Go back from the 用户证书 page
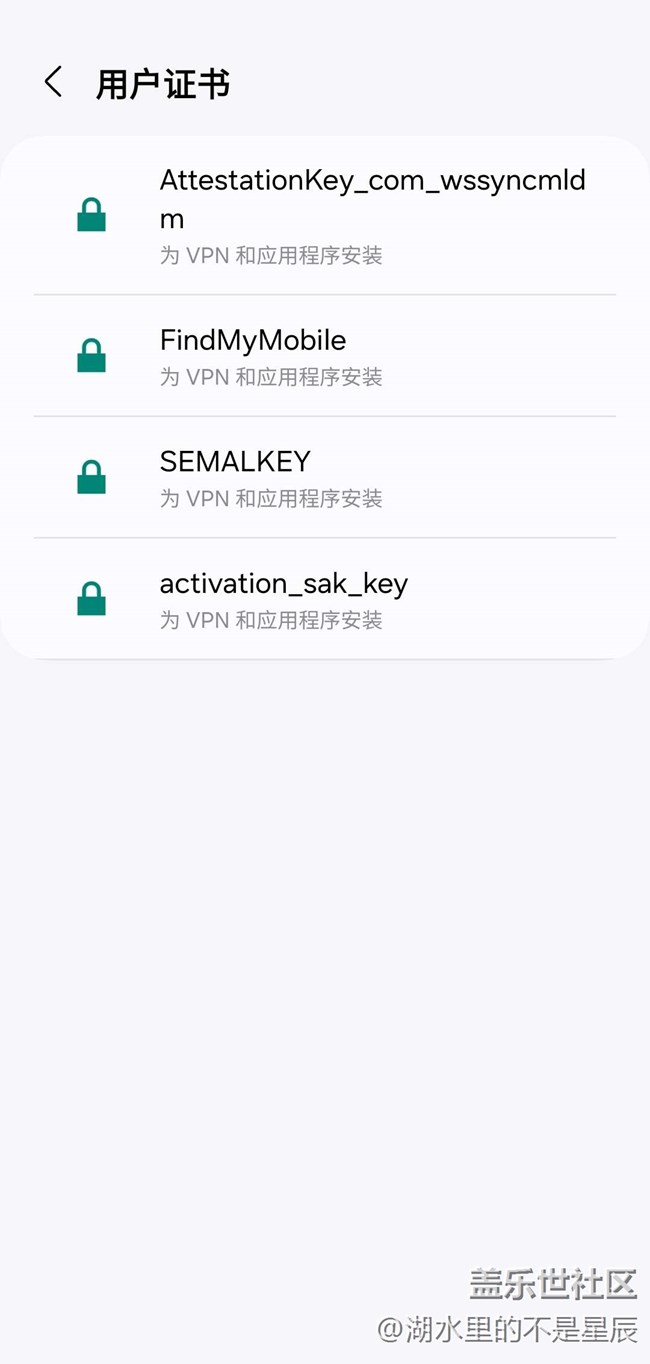 [x=54, y=83]
